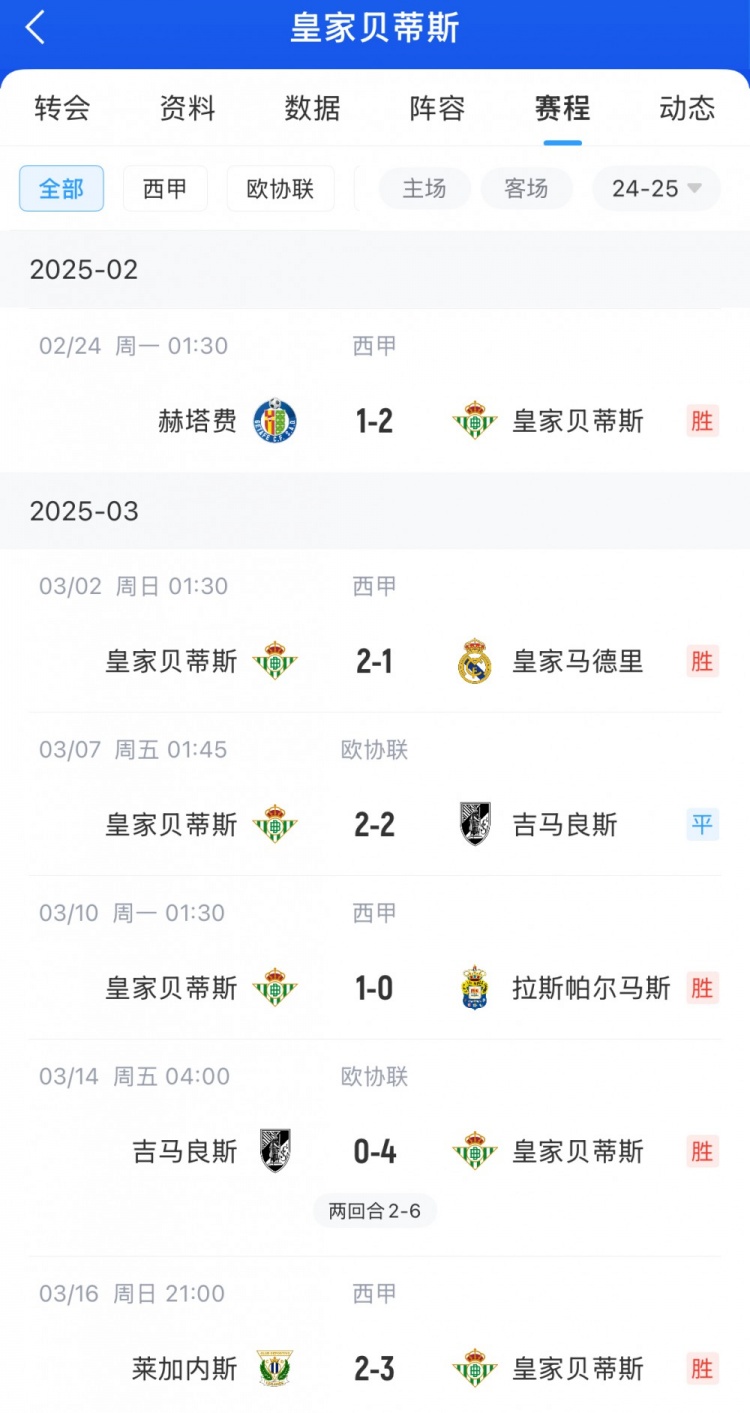Open the 皇家贝蒂斯 vs 拉斯帕尔马斯 match

[375, 988]
